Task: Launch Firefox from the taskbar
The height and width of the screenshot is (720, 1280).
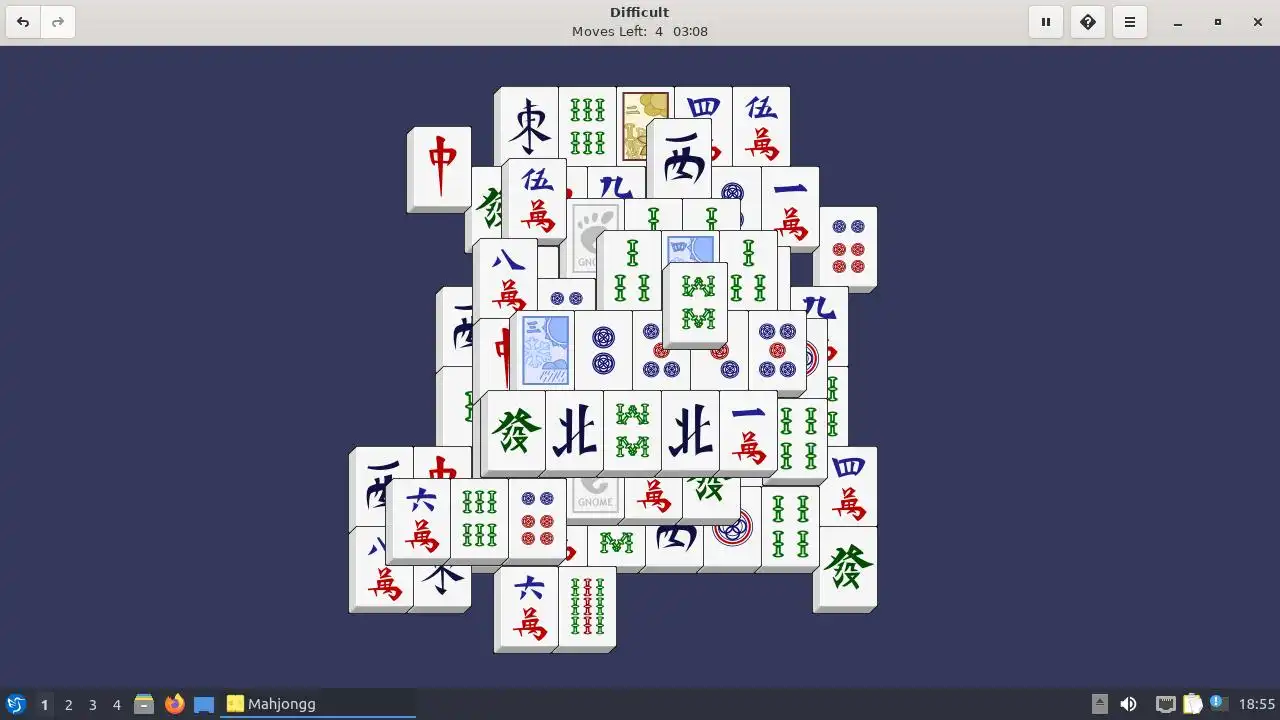Action: pos(174,704)
